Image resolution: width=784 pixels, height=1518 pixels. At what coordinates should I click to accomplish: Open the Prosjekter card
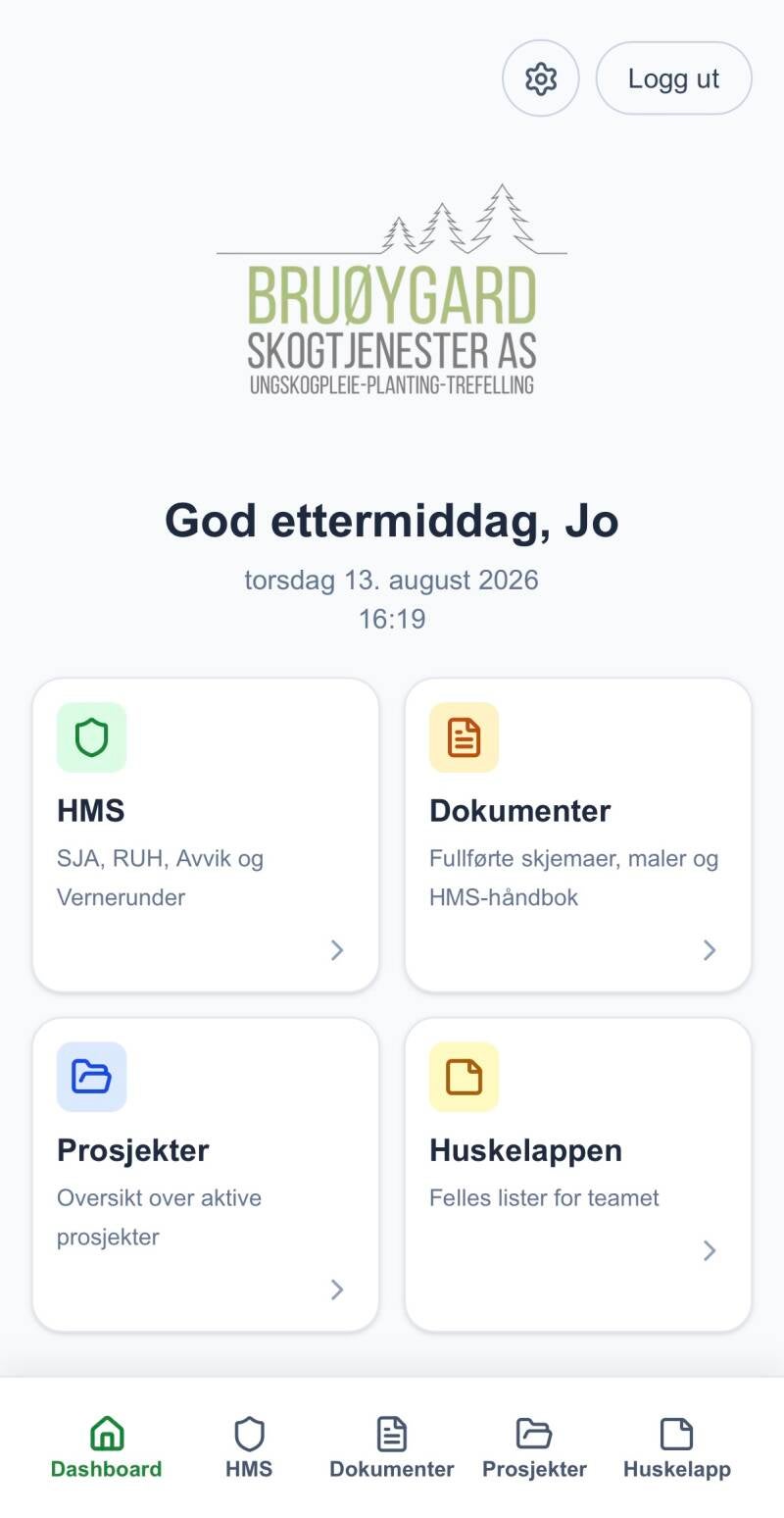[x=206, y=1175]
